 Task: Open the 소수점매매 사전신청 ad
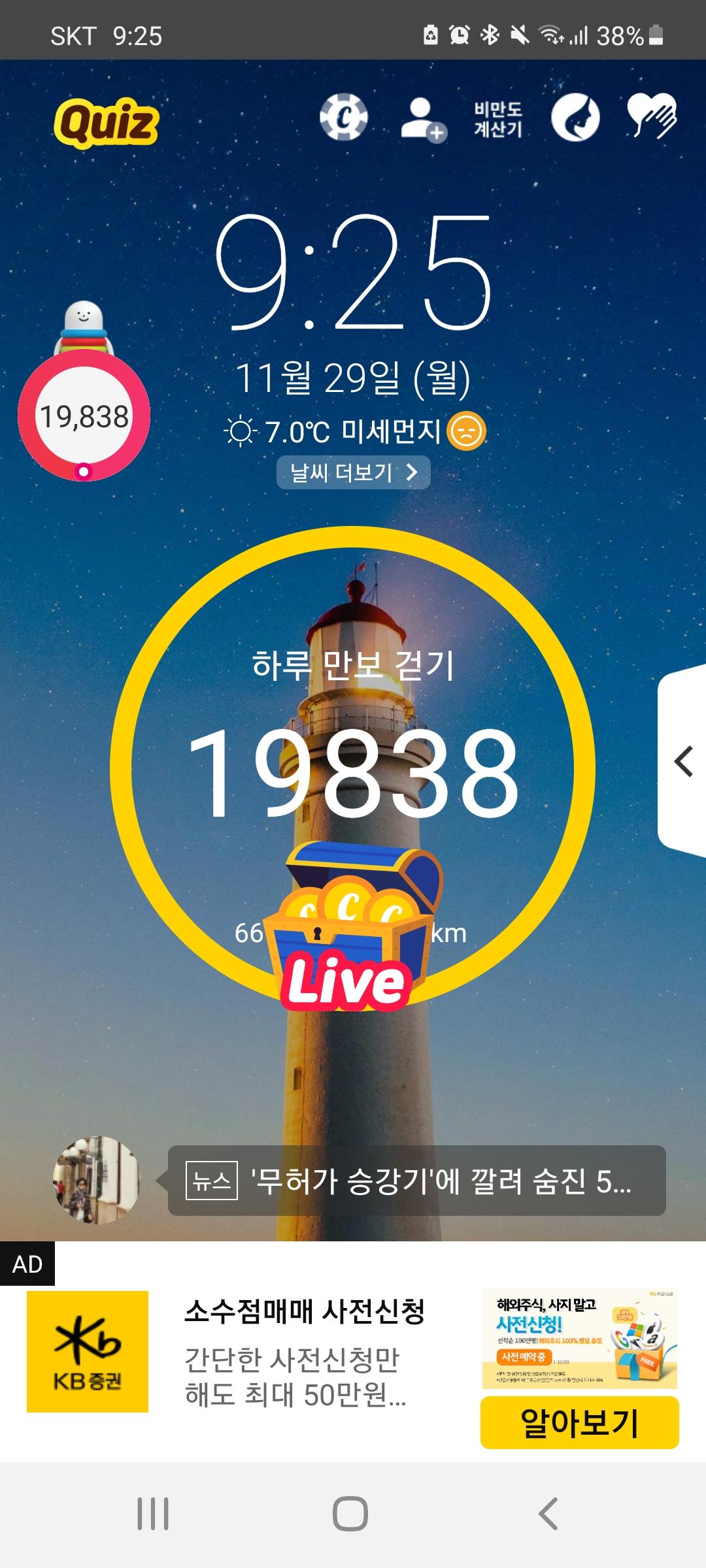[x=304, y=1311]
